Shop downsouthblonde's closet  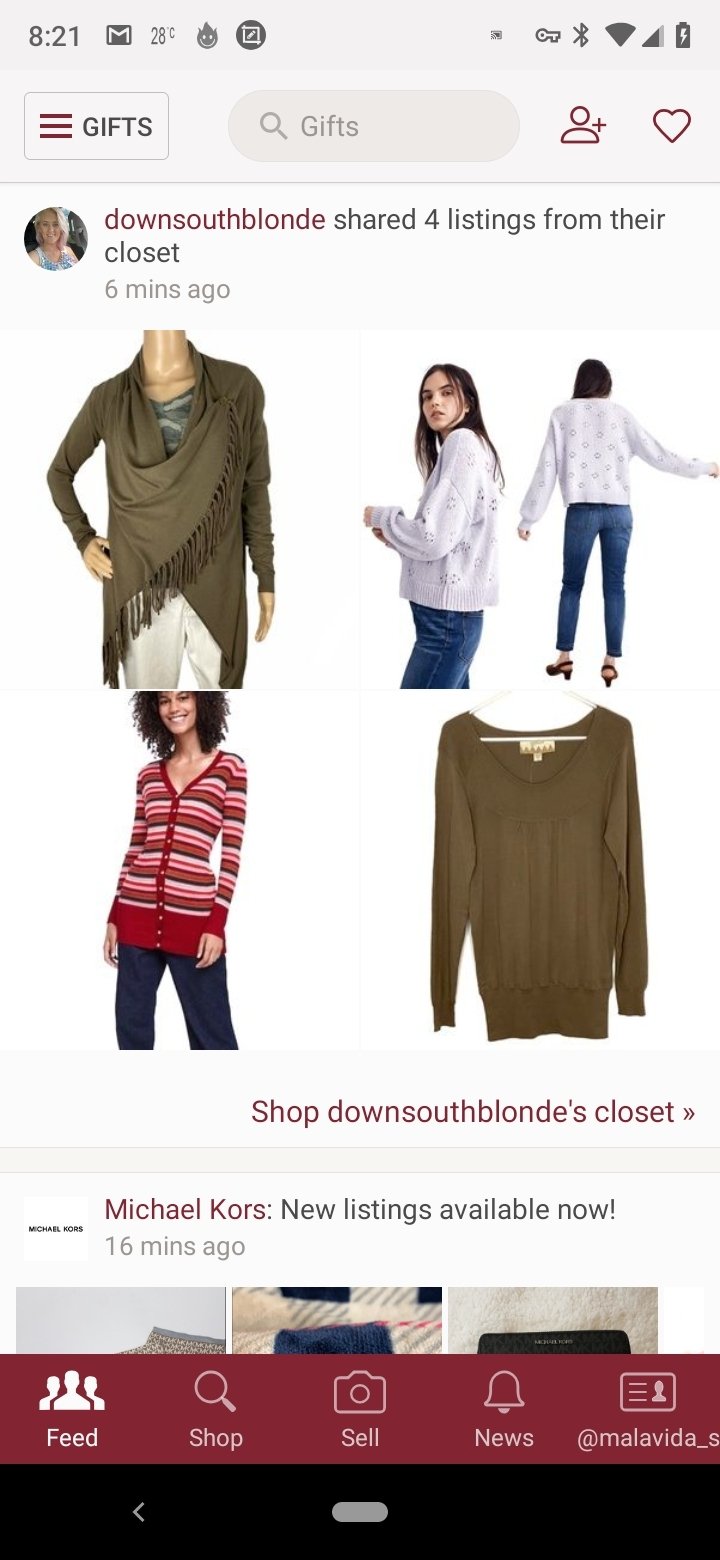point(473,1111)
